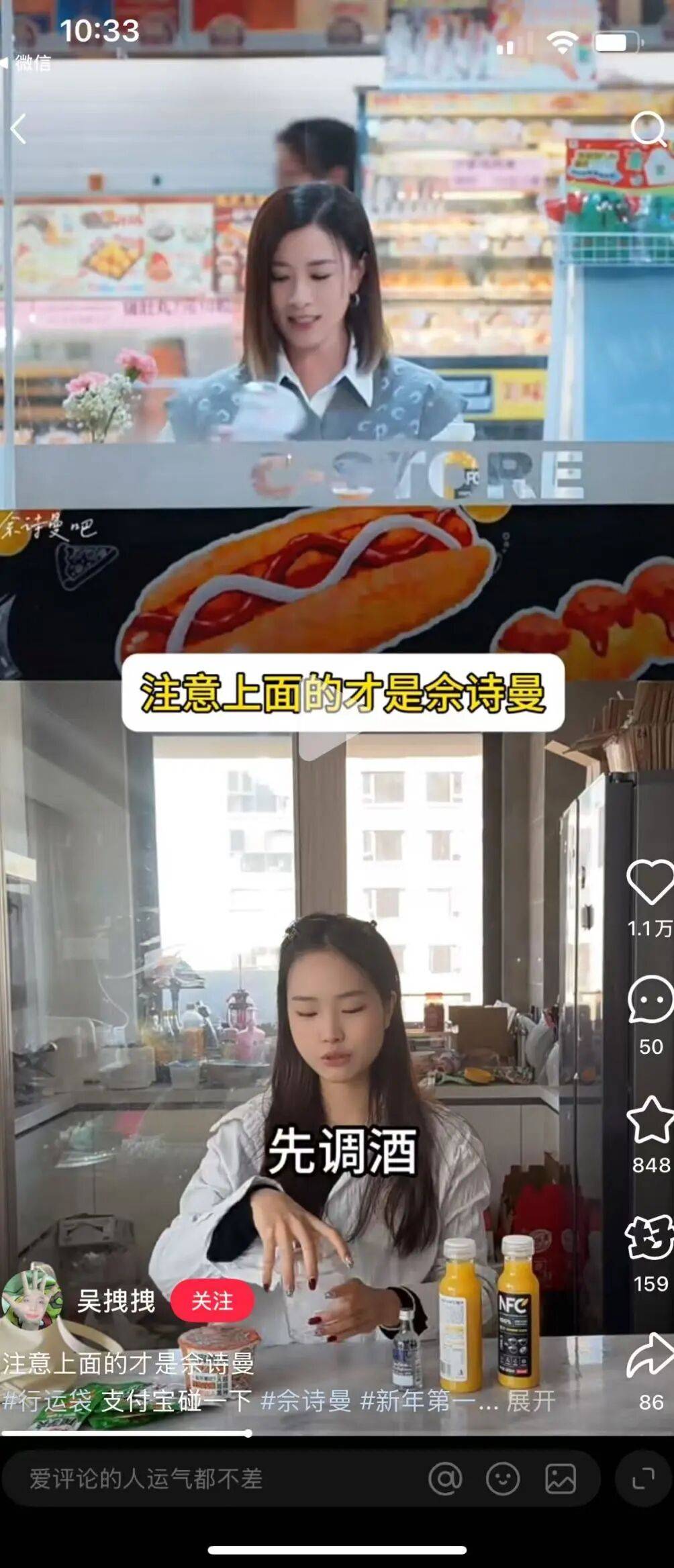The image size is (674, 1568).
Task: Enter fullscreen with the expand icon
Action: (x=643, y=1479)
